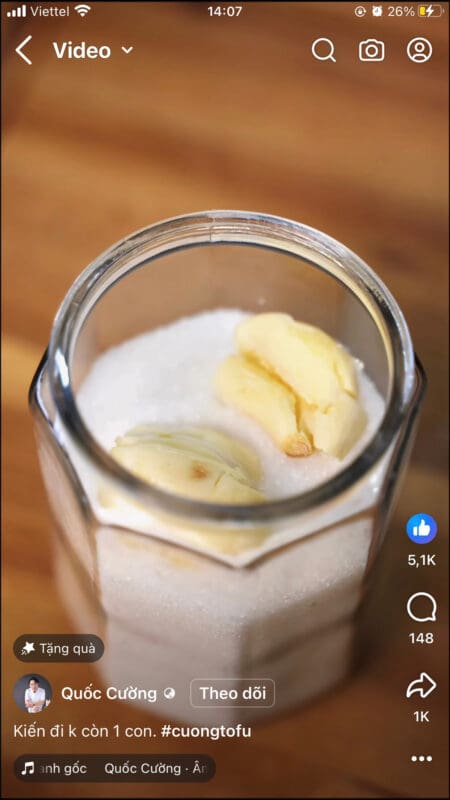The image size is (450, 800).
Task: Tap the Tặng quà gift button
Action: coord(59,648)
